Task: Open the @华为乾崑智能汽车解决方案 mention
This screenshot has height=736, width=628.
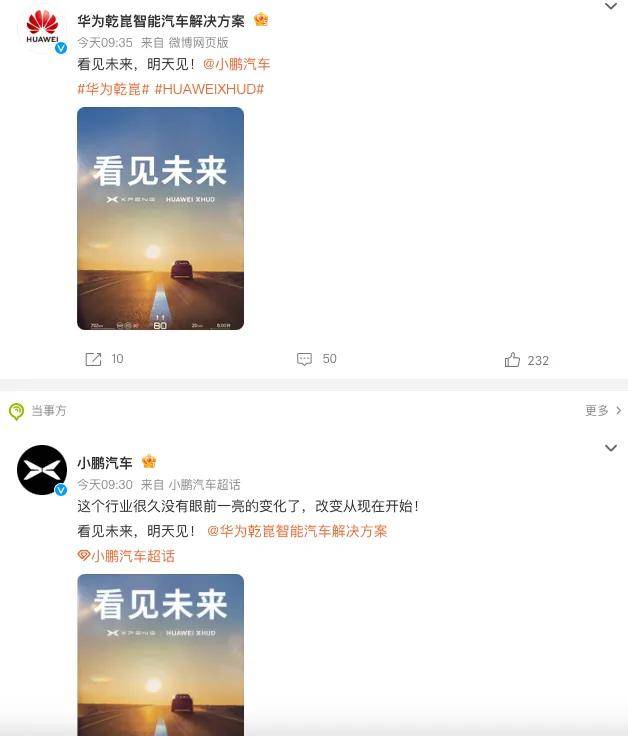Action: 297,531
